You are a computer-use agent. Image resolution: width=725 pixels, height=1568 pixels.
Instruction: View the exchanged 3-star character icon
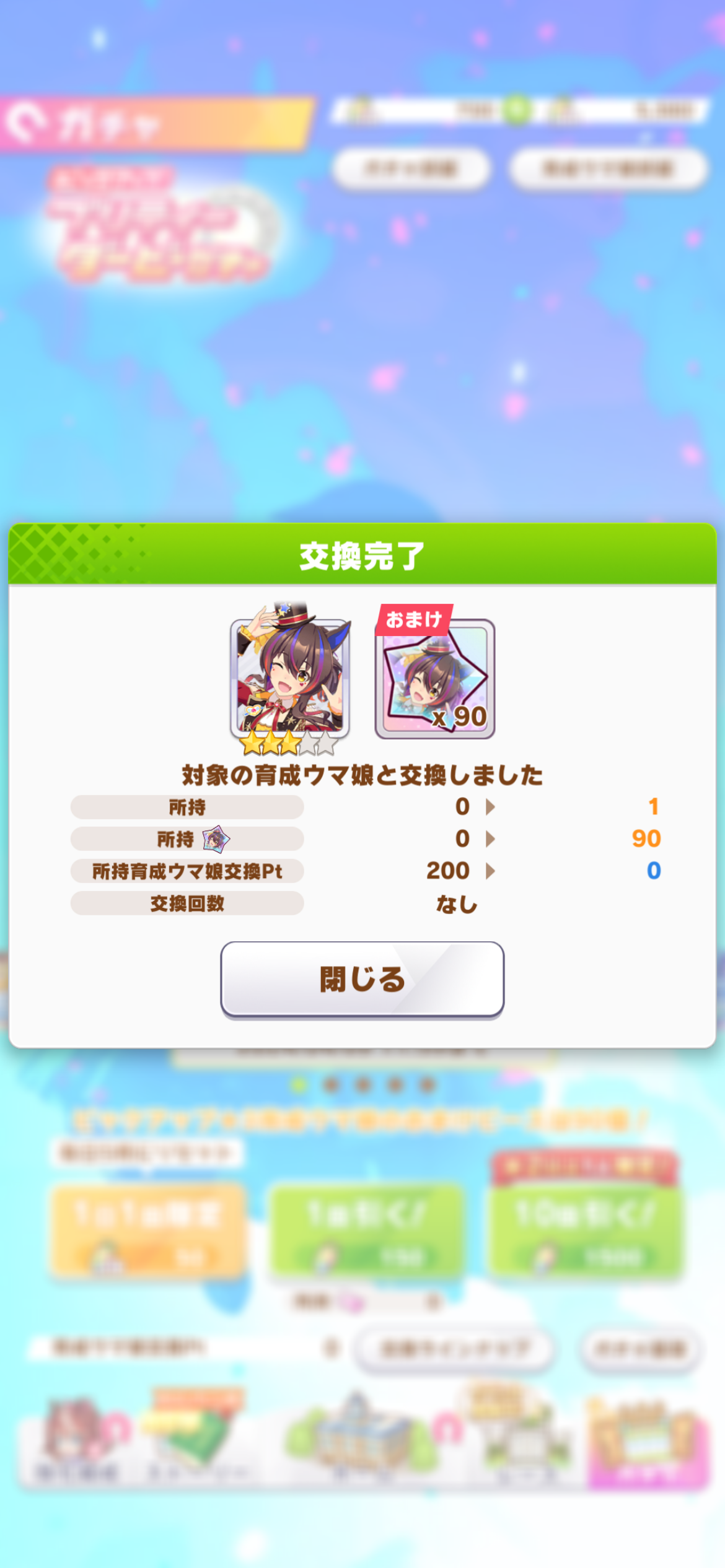(290, 676)
